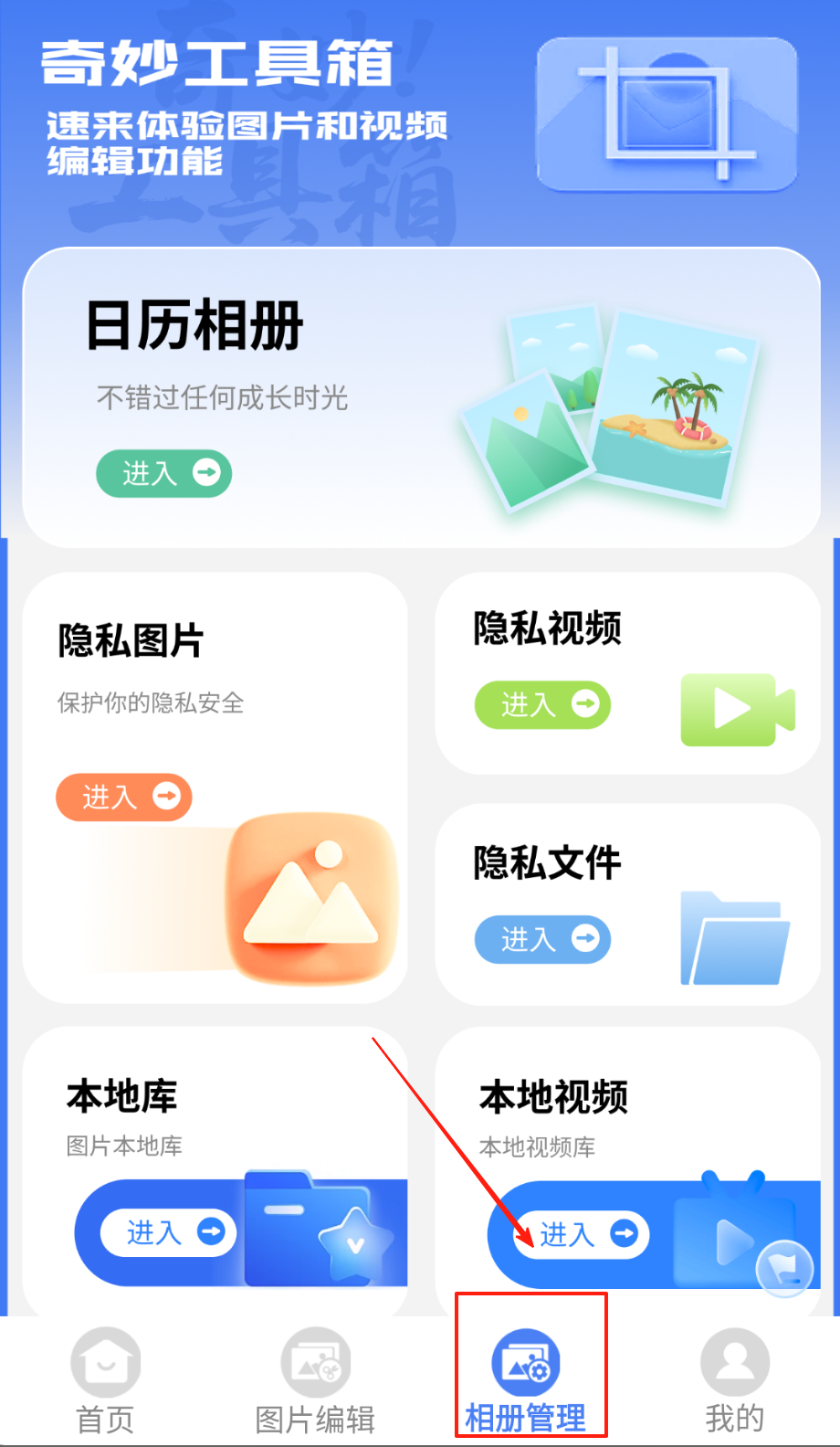Enter the 本地视频 library
This screenshot has height=1447, width=840.
point(582,1234)
